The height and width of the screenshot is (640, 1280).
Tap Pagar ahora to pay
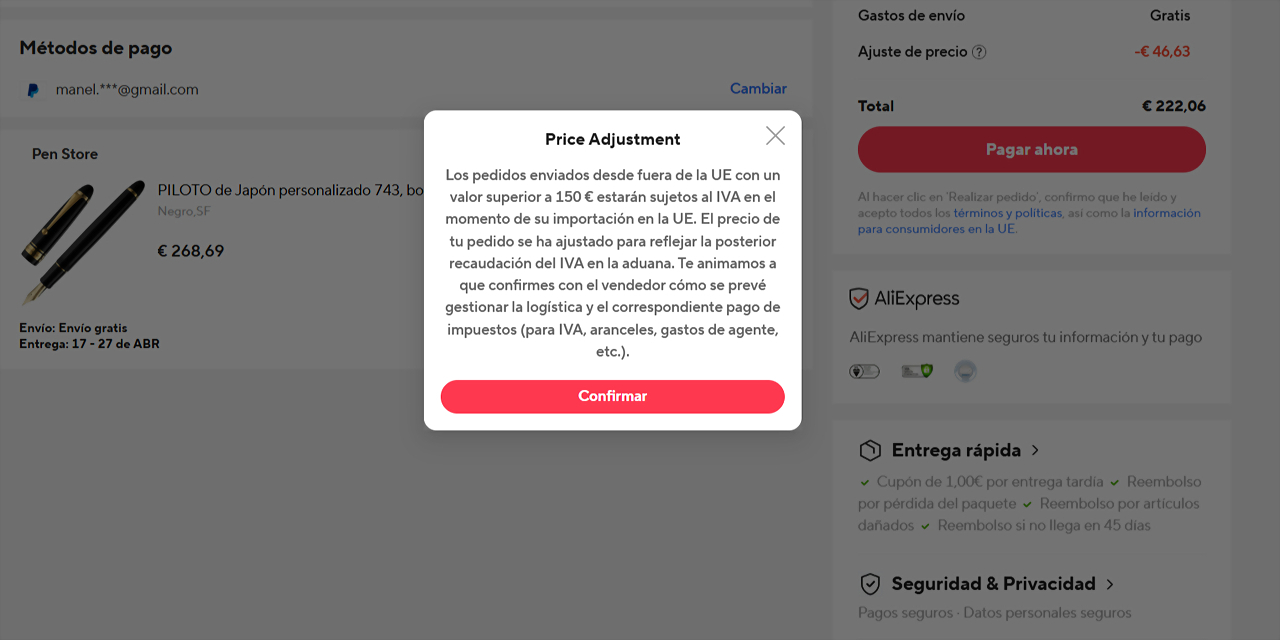pos(1031,150)
